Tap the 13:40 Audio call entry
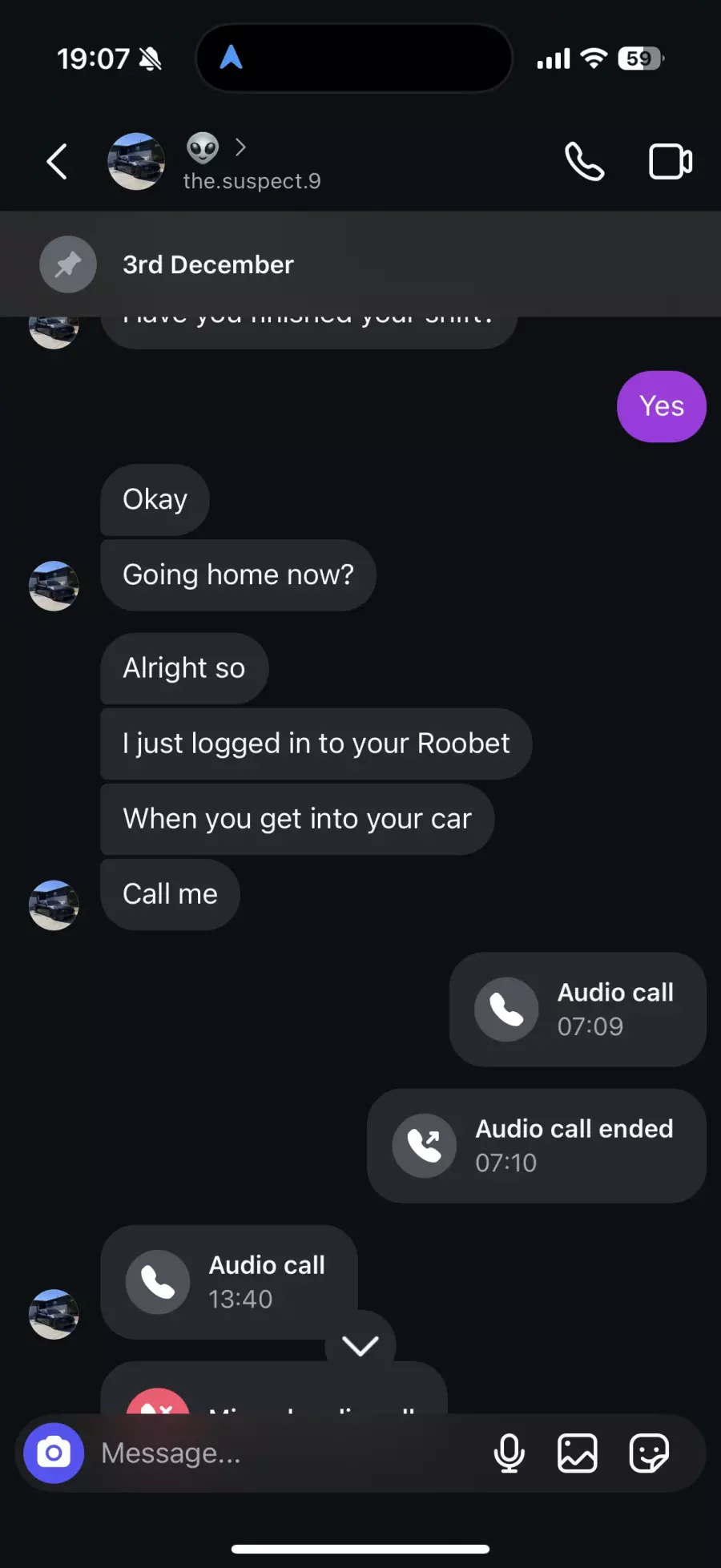This screenshot has width=721, height=1568. tap(229, 1282)
